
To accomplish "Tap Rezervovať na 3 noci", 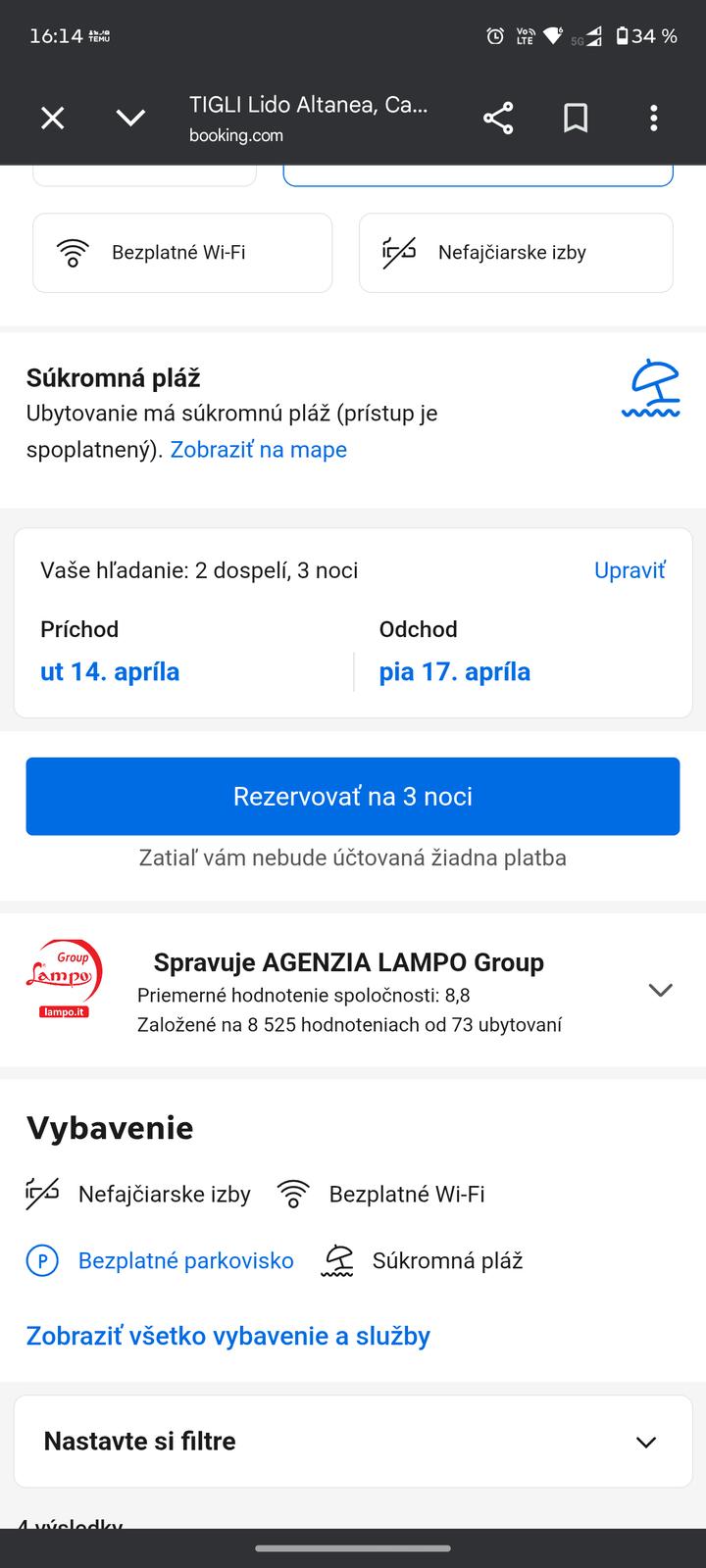I will (x=353, y=796).
